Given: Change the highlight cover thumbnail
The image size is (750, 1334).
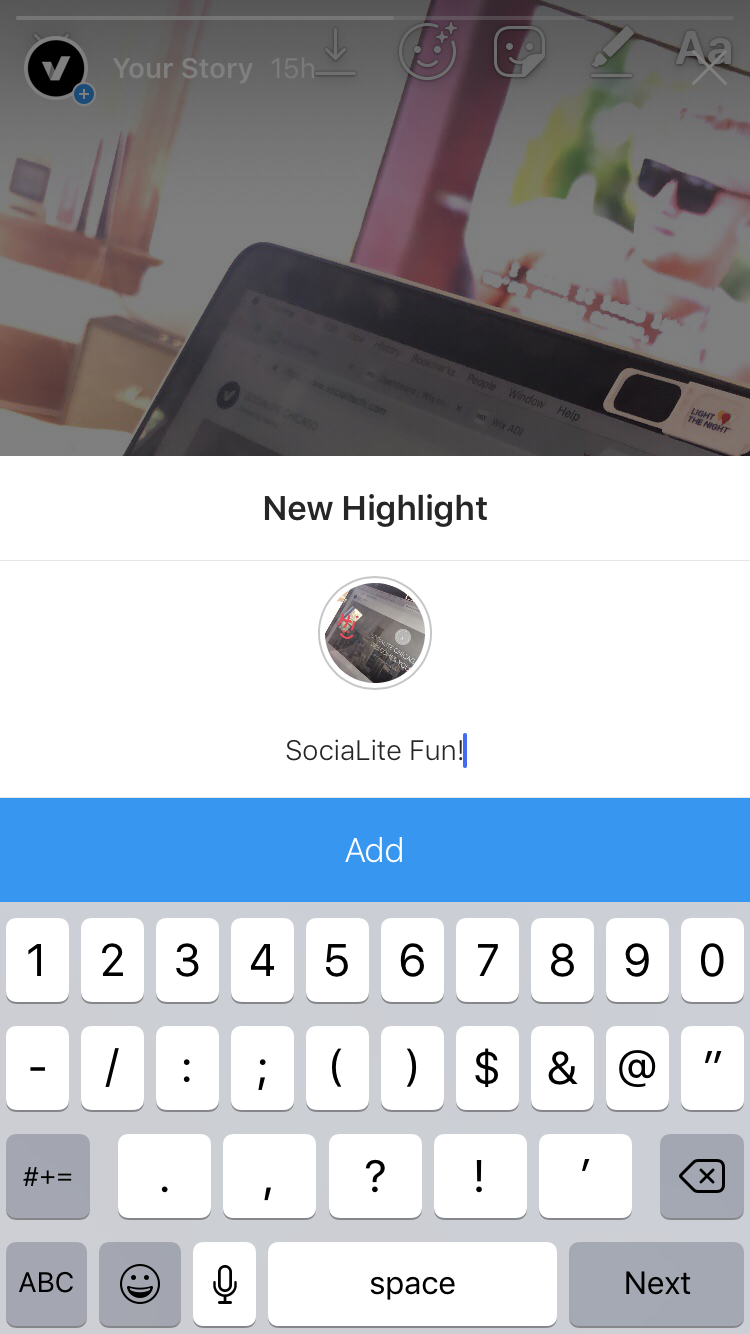Looking at the screenshot, I should click(375, 634).
